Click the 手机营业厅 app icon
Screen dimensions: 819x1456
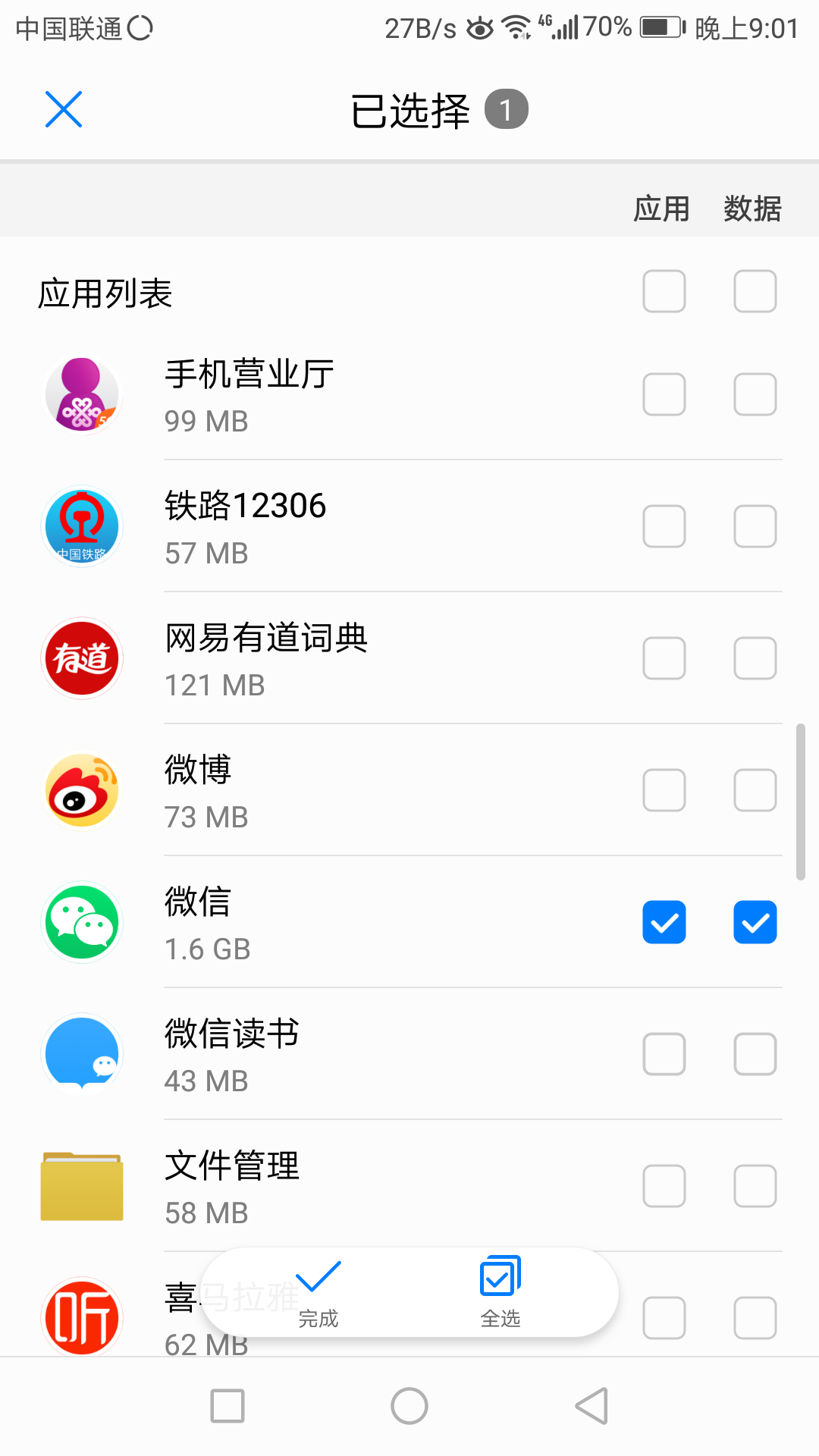(81, 394)
